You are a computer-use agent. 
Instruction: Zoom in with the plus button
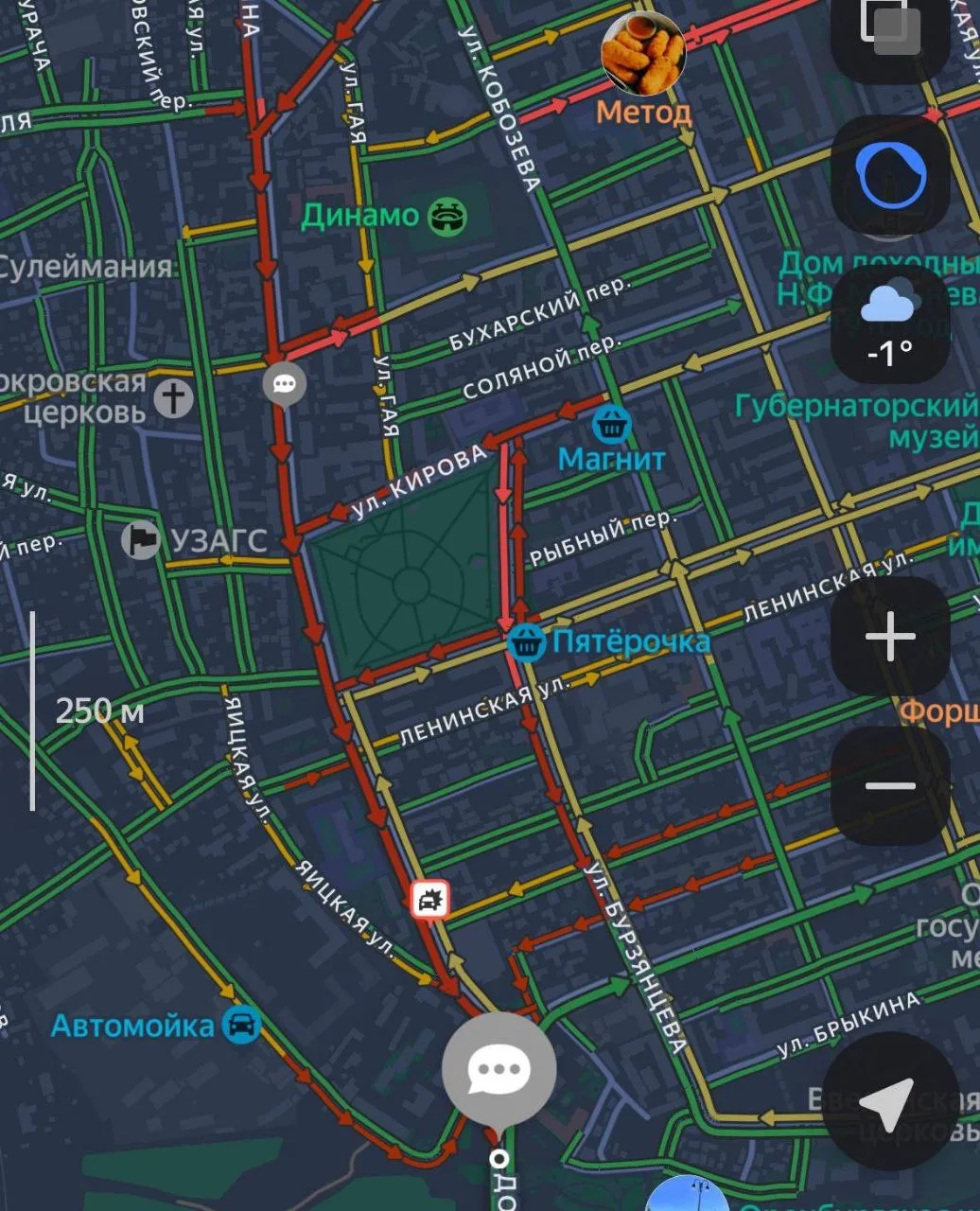pos(890,636)
